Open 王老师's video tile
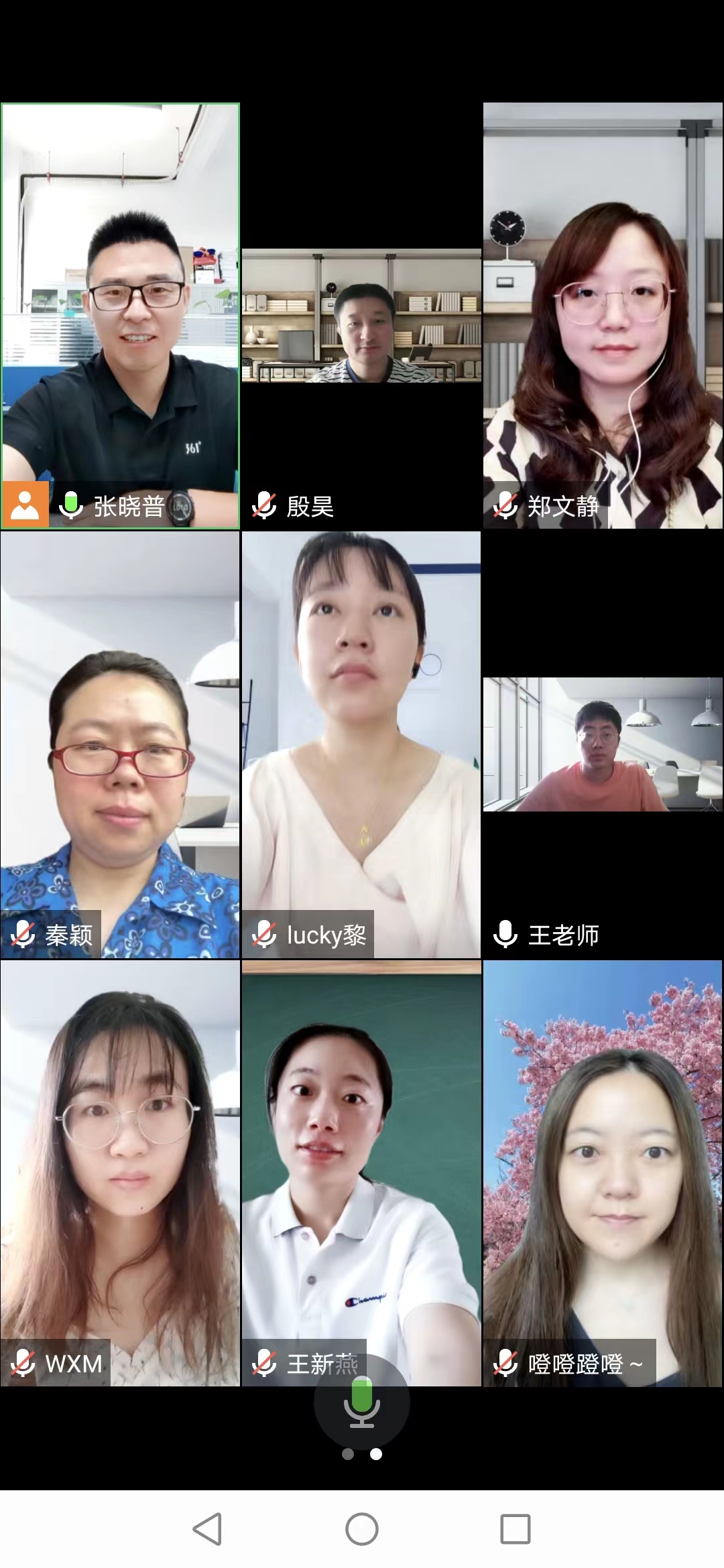 click(x=603, y=745)
